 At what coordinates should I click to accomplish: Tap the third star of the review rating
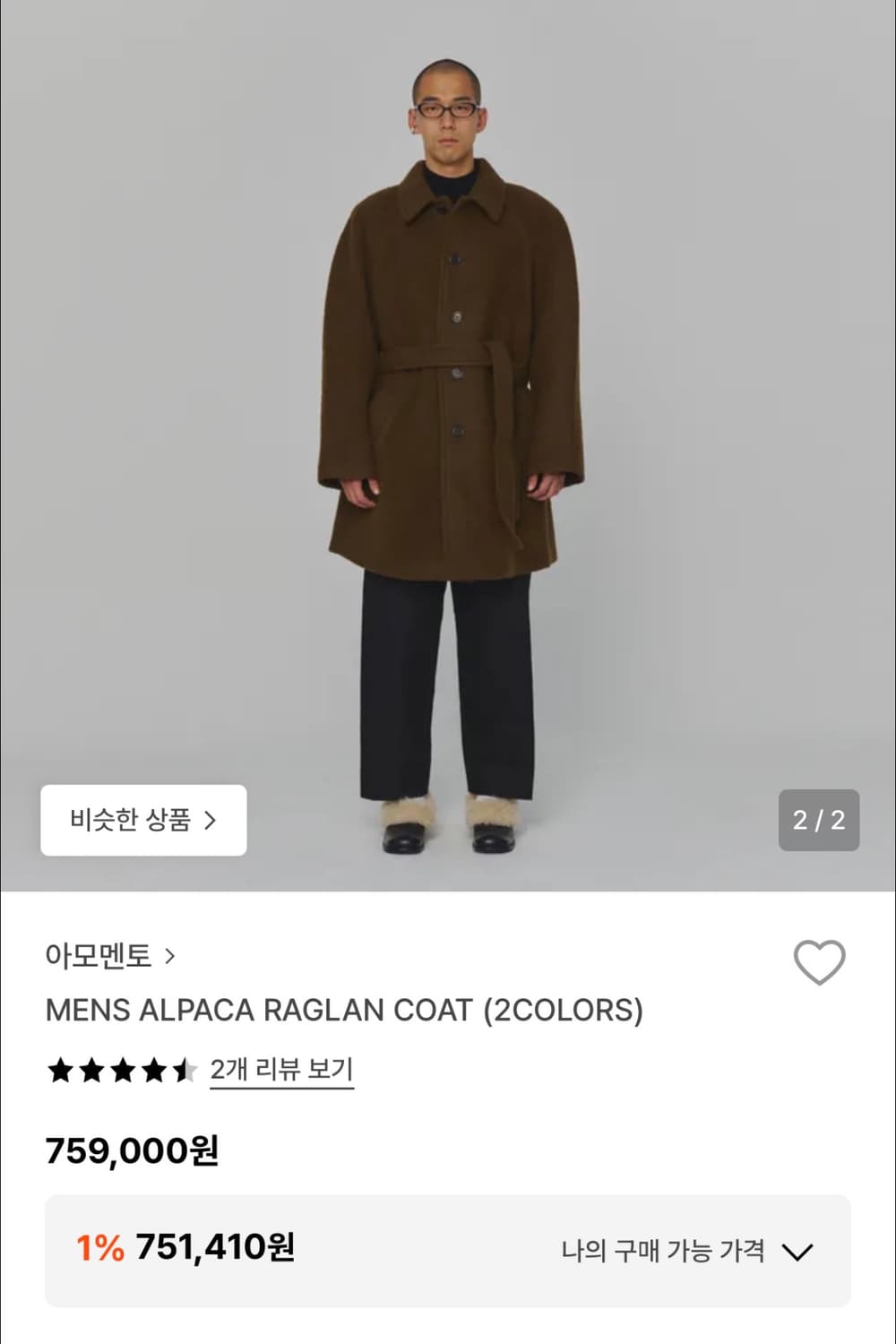tap(121, 1069)
